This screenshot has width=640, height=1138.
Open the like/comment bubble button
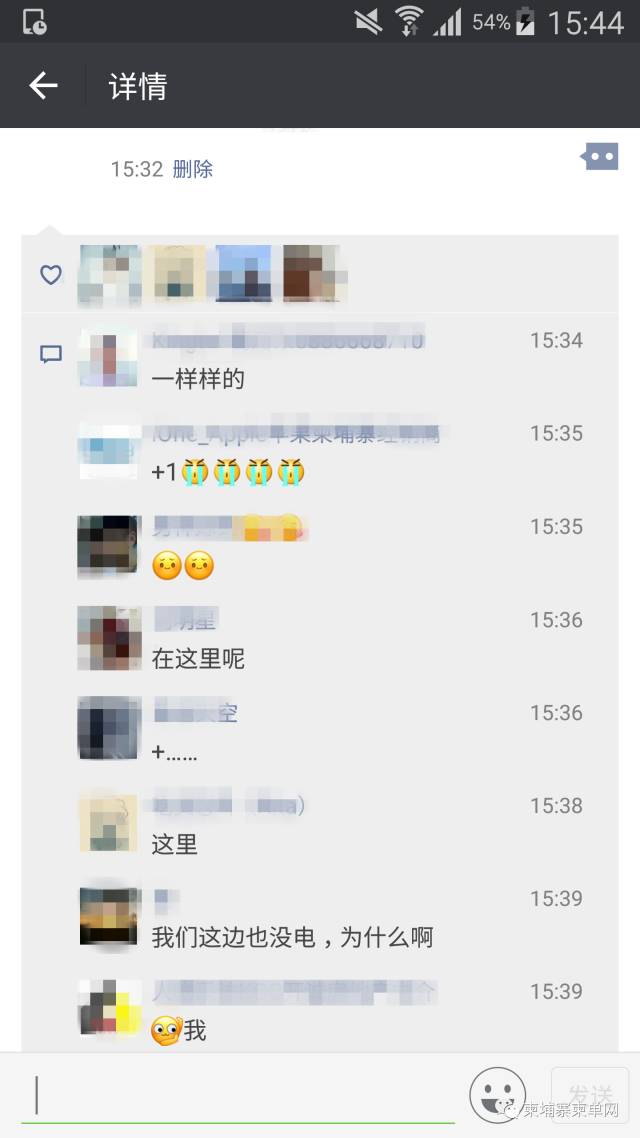[600, 156]
